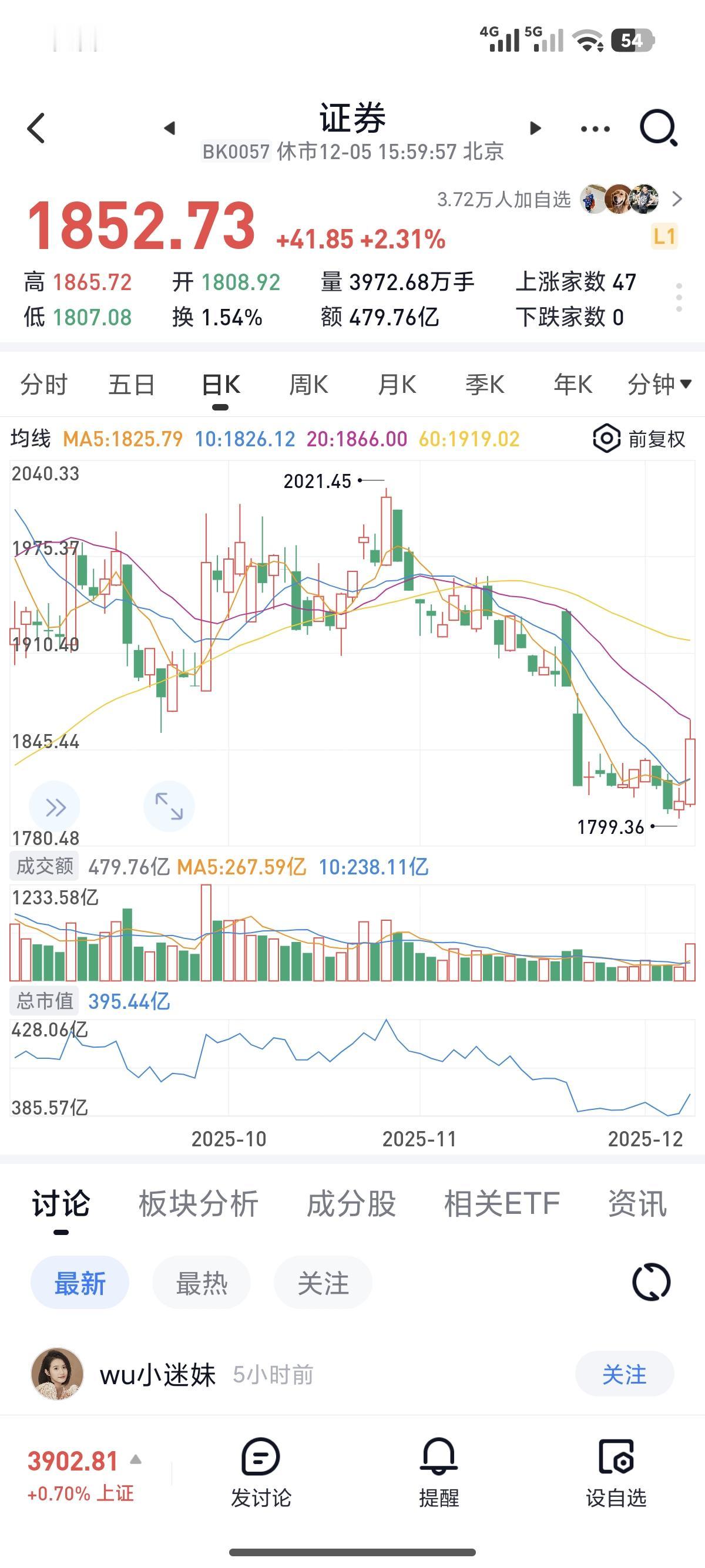This screenshot has height=1568, width=705.
Task: Switch to the 分时 chart tab
Action: point(44,385)
